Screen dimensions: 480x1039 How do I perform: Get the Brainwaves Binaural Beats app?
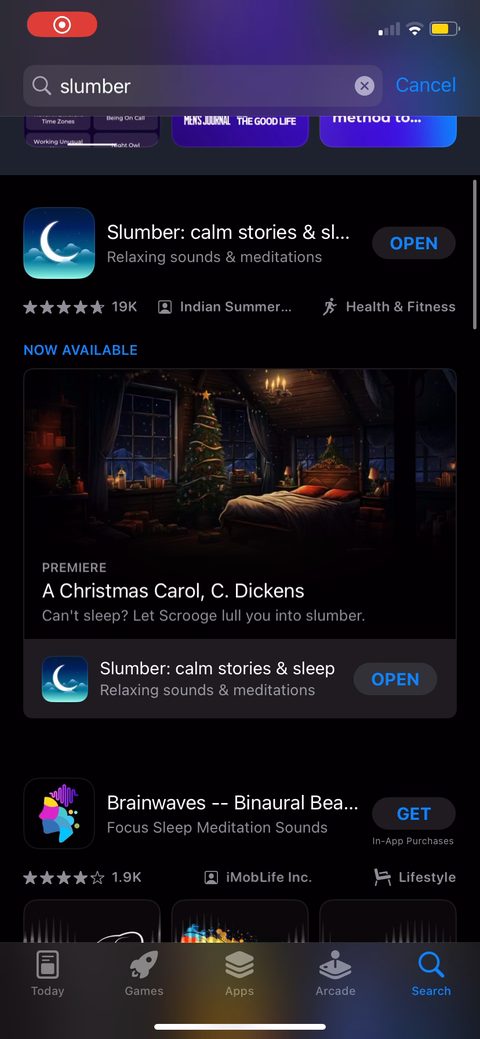[x=414, y=814]
